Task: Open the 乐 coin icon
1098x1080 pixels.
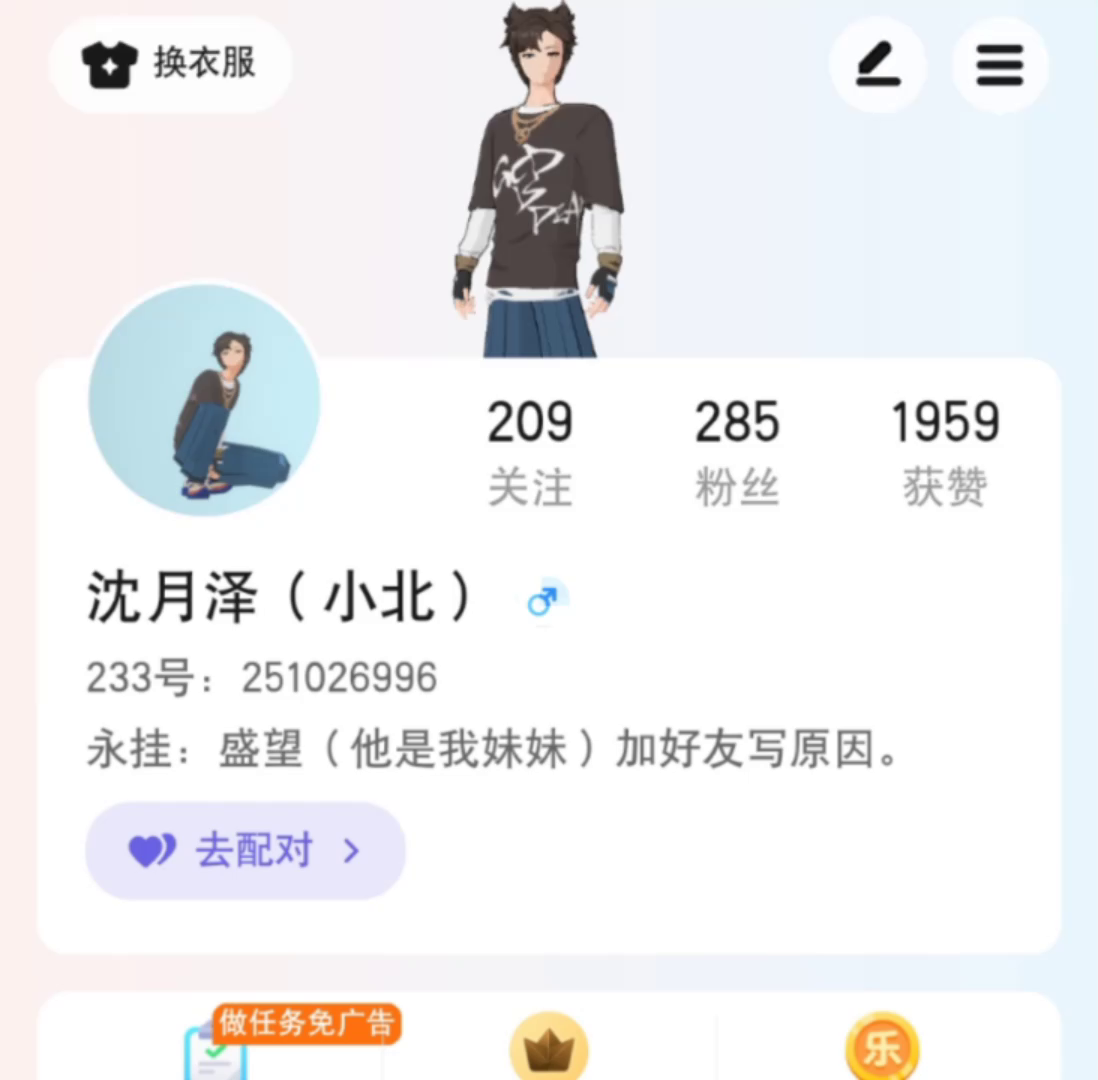Action: click(x=880, y=1050)
